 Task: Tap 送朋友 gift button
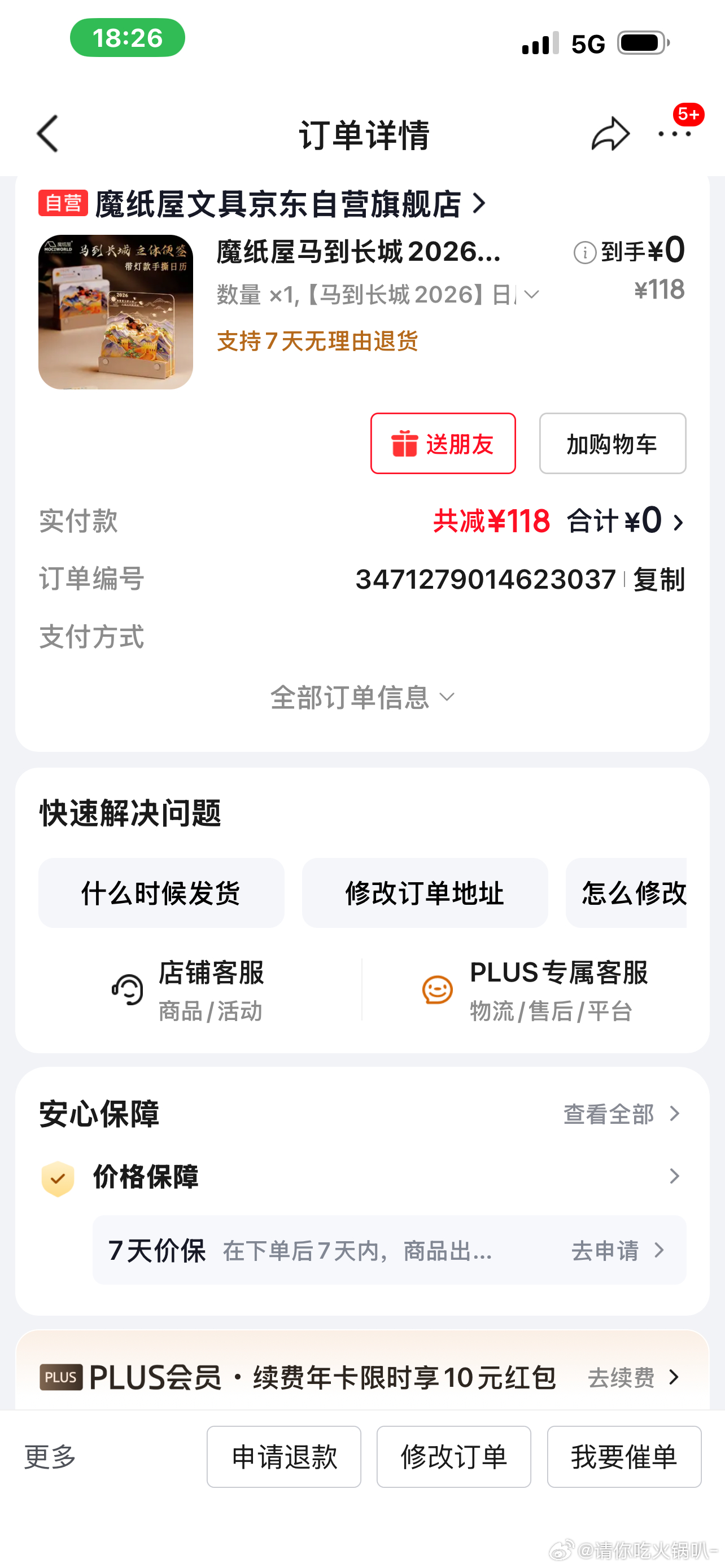point(443,444)
